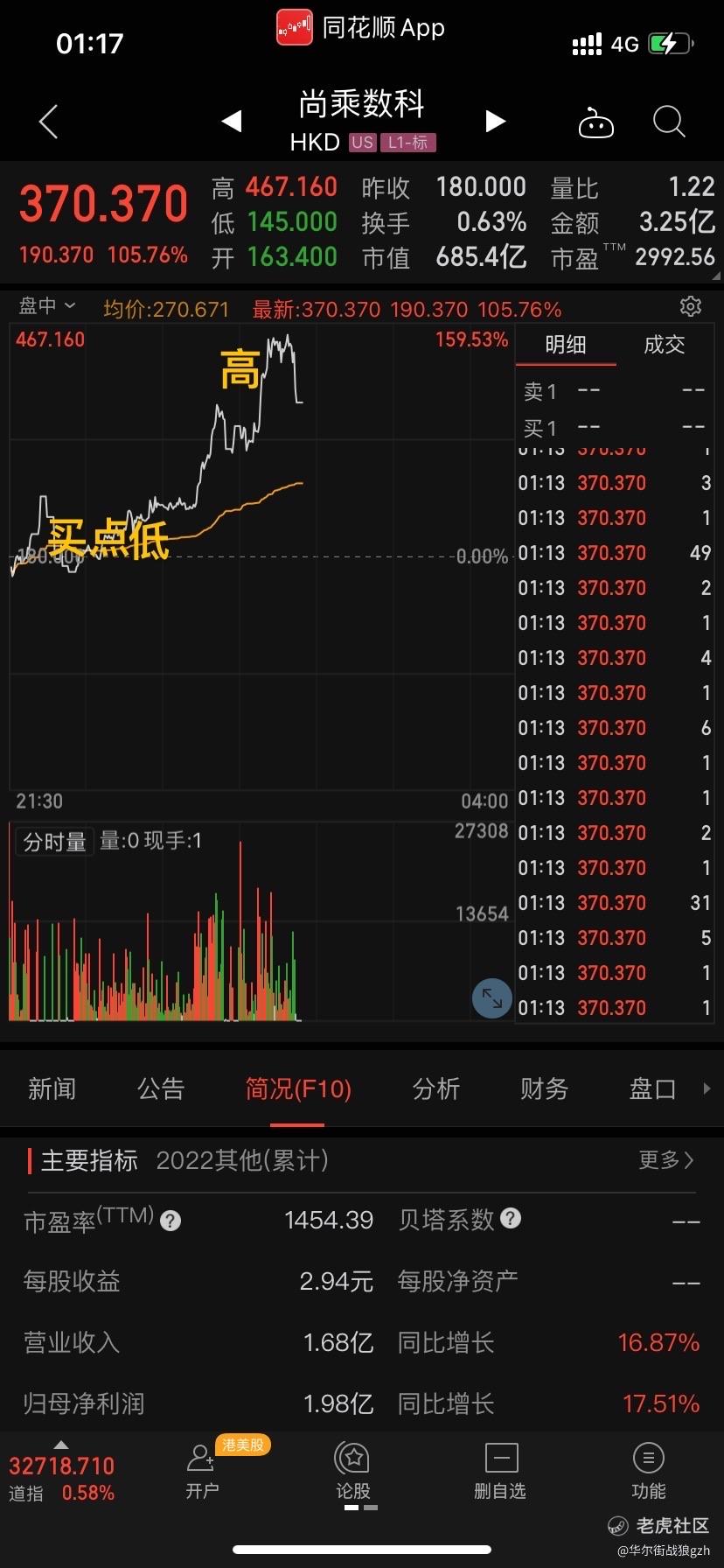Switch to the next stock
Image resolution: width=724 pixels, height=1568 pixels.
pyautogui.click(x=495, y=121)
